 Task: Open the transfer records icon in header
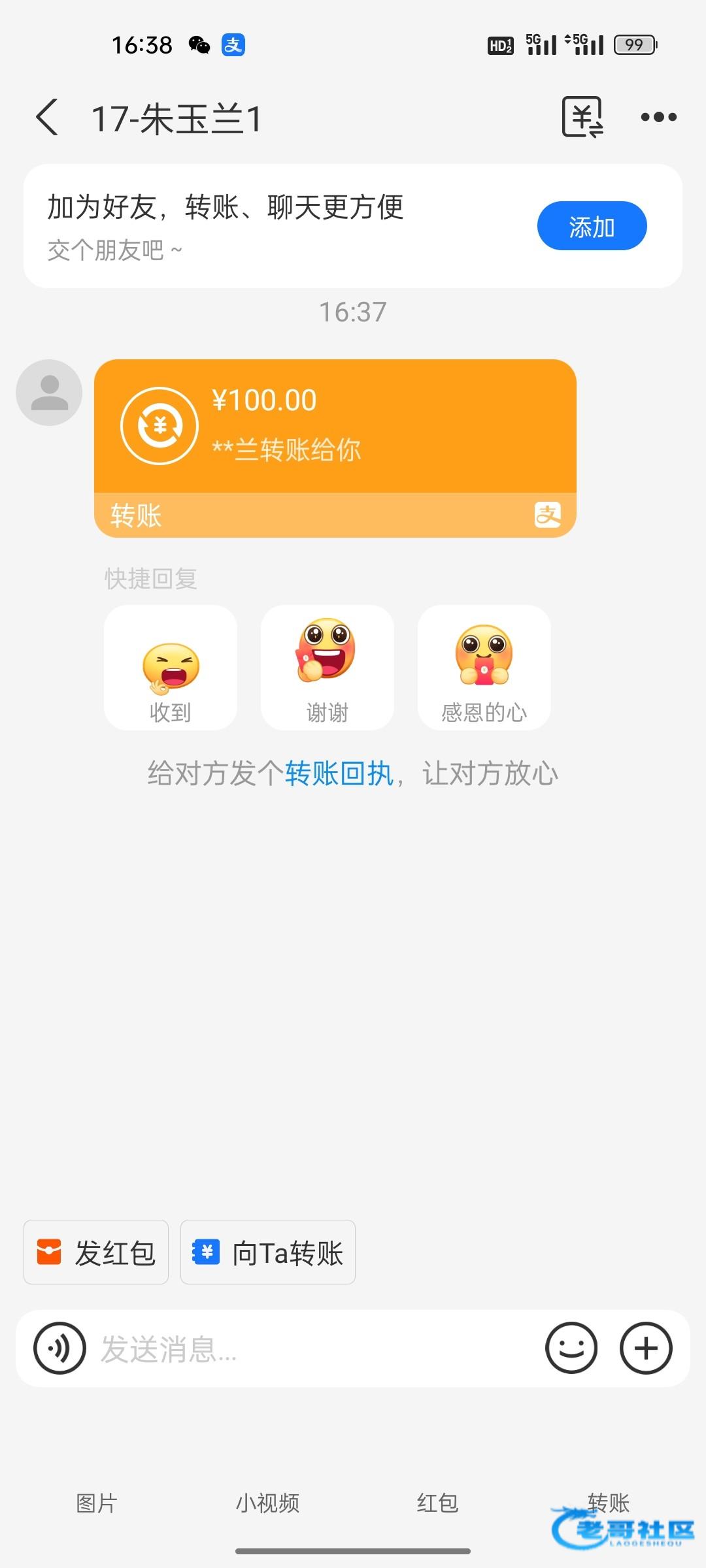582,118
